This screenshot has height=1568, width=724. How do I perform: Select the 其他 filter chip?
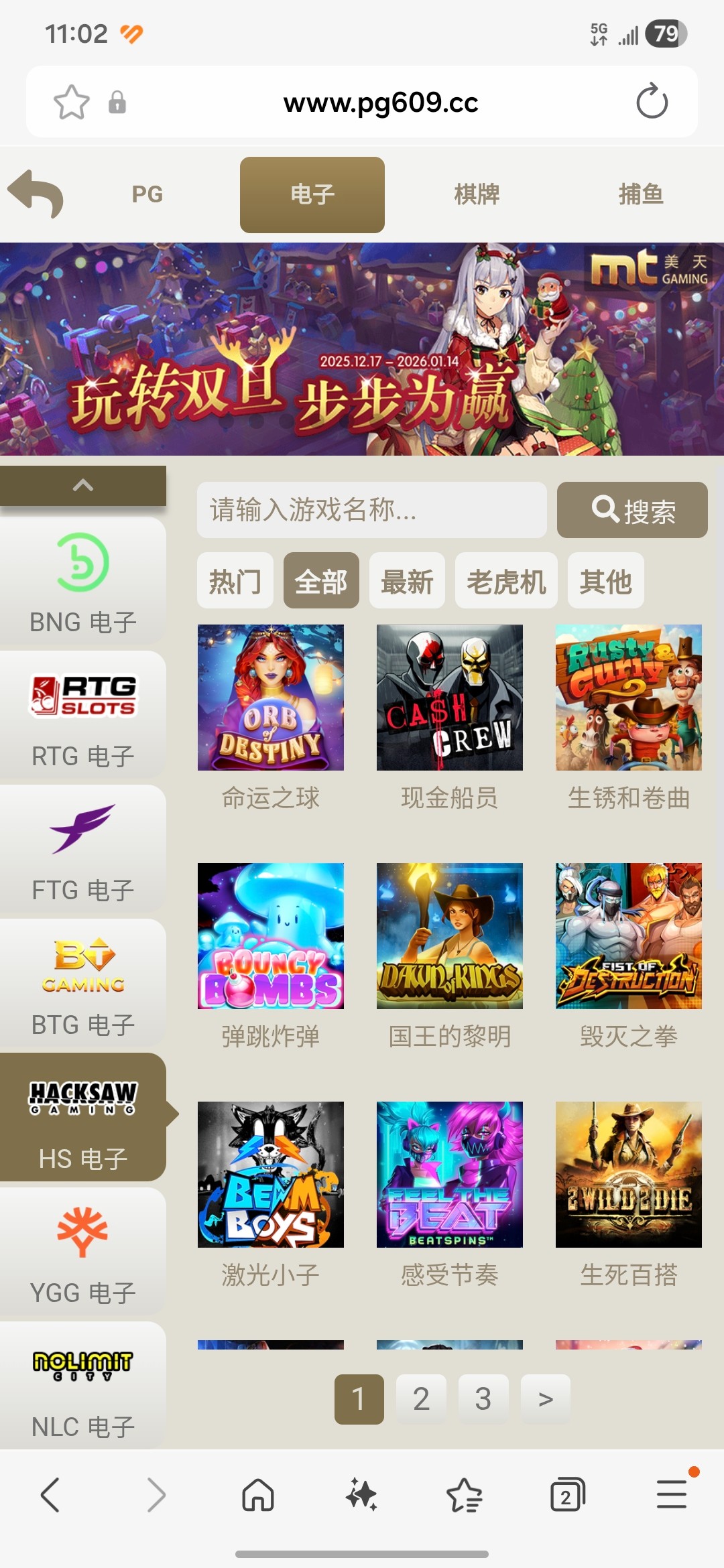[605, 581]
